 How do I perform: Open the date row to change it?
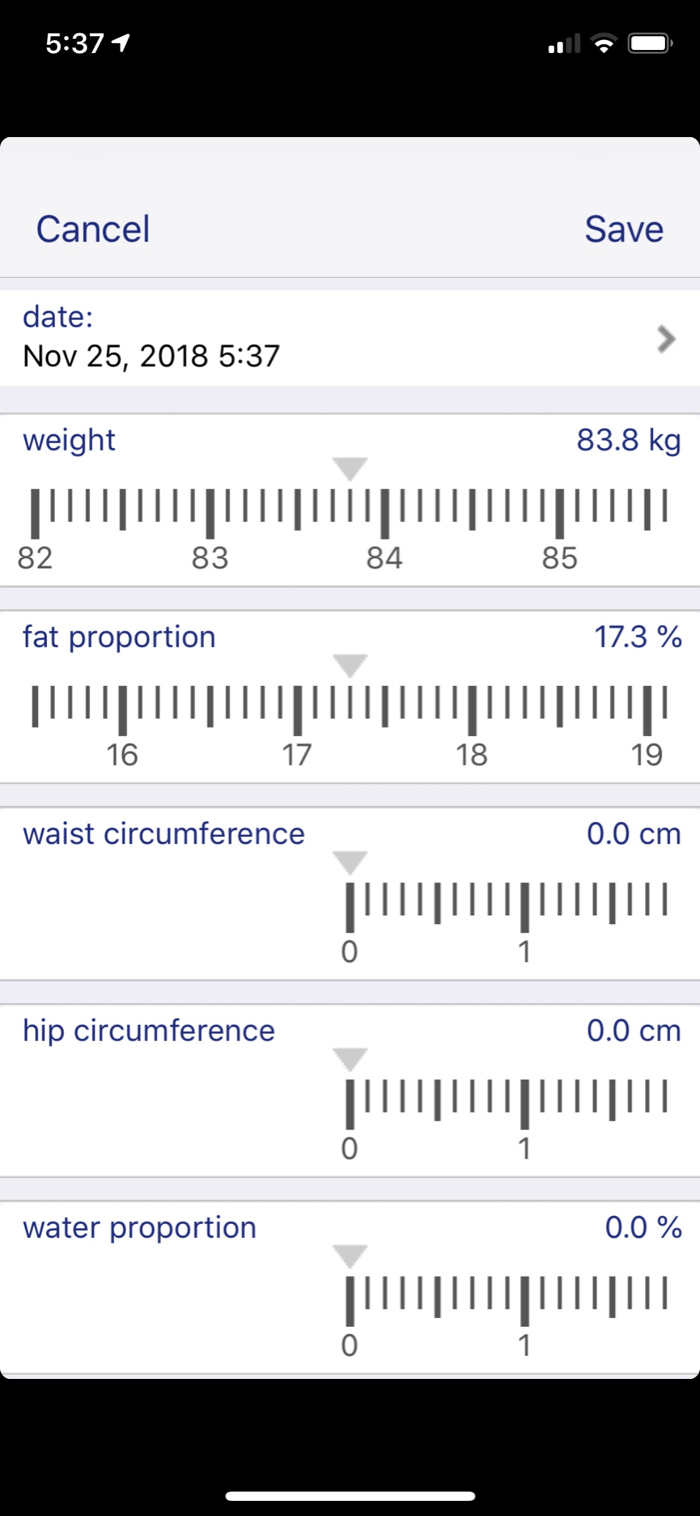tap(350, 339)
